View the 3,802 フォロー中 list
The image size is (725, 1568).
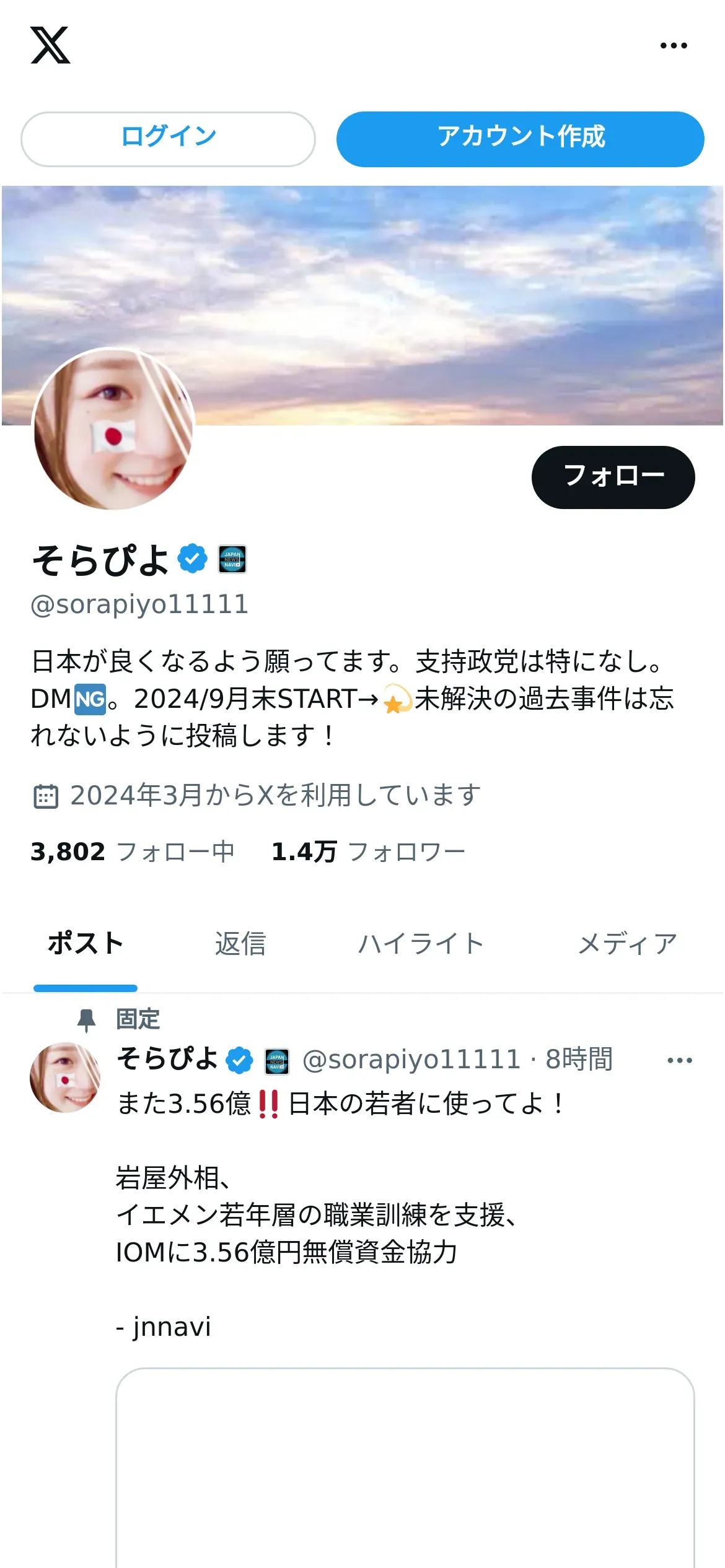coord(133,852)
